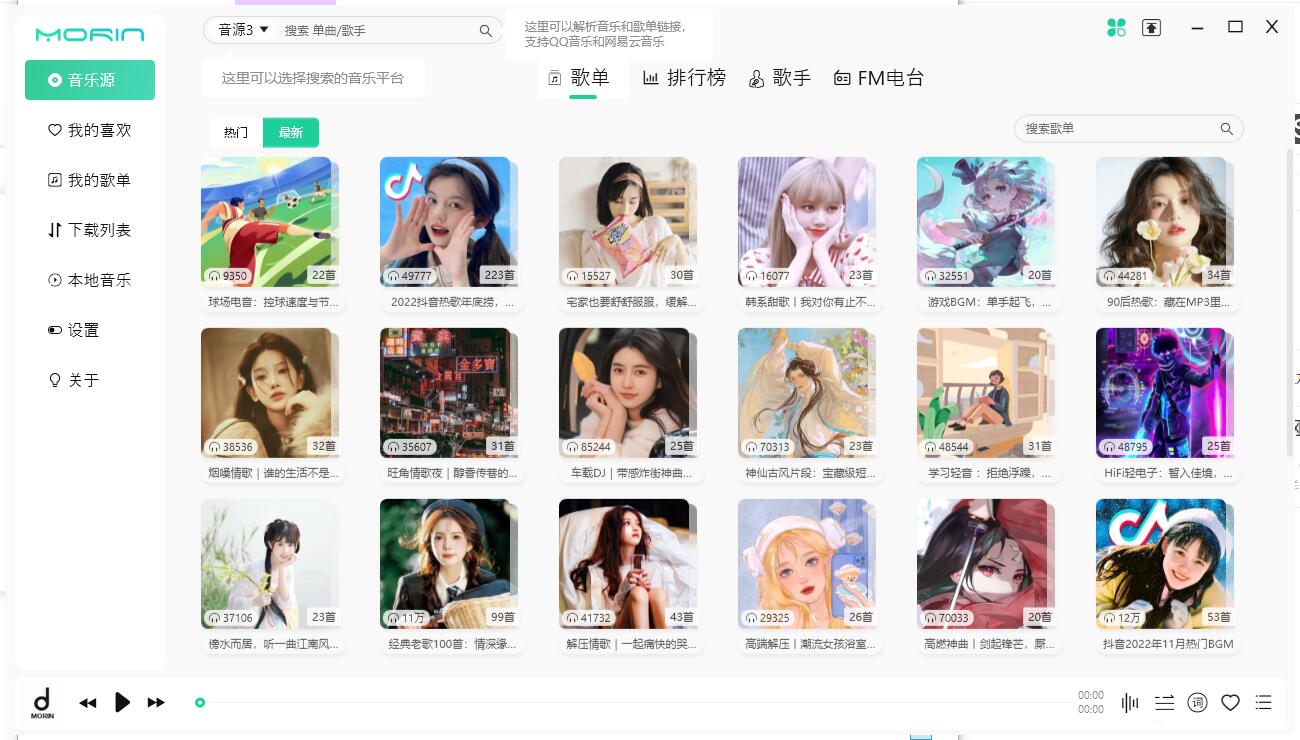Image resolution: width=1300 pixels, height=740 pixels.
Task: Play the current track
Action: tap(122, 702)
